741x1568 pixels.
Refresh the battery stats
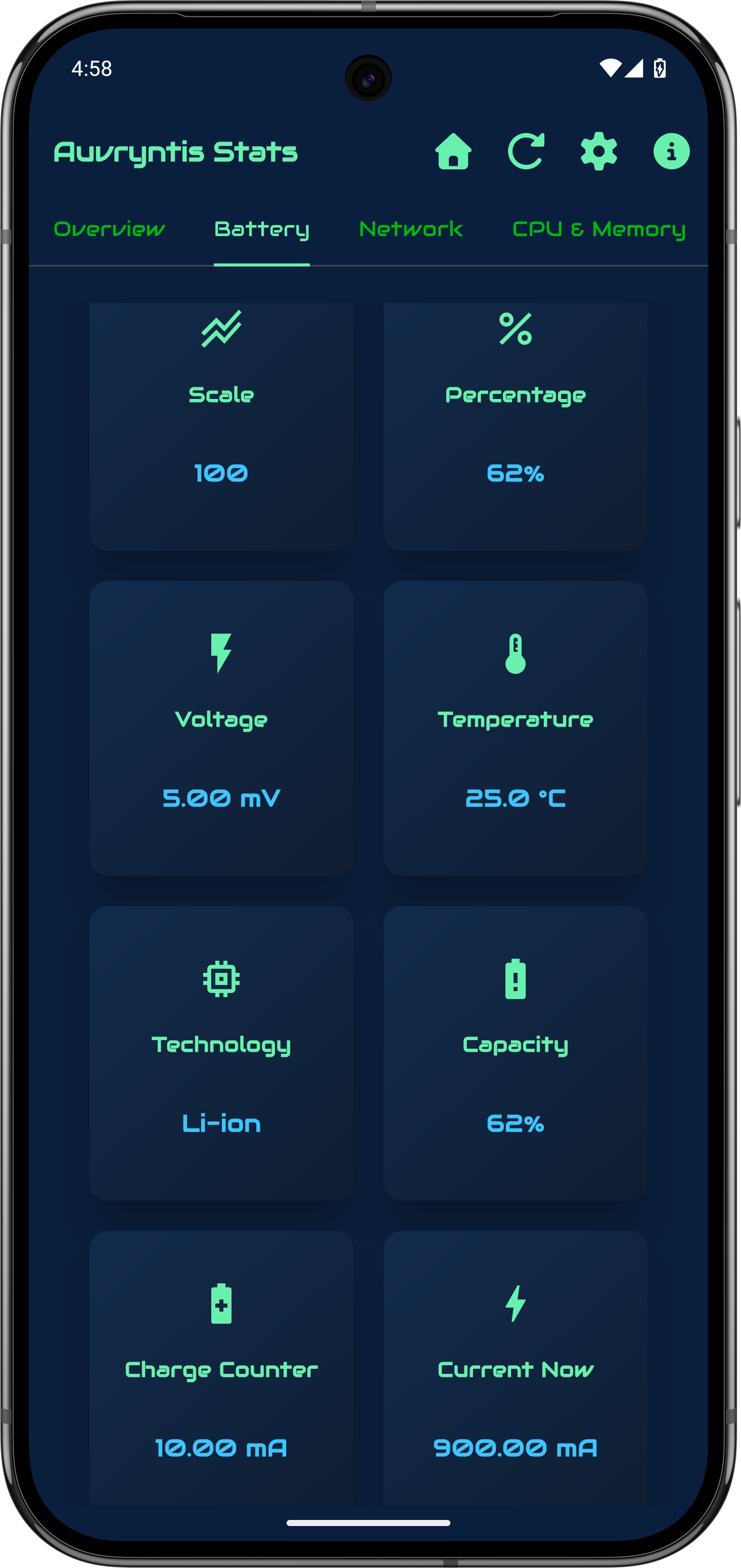tap(526, 151)
